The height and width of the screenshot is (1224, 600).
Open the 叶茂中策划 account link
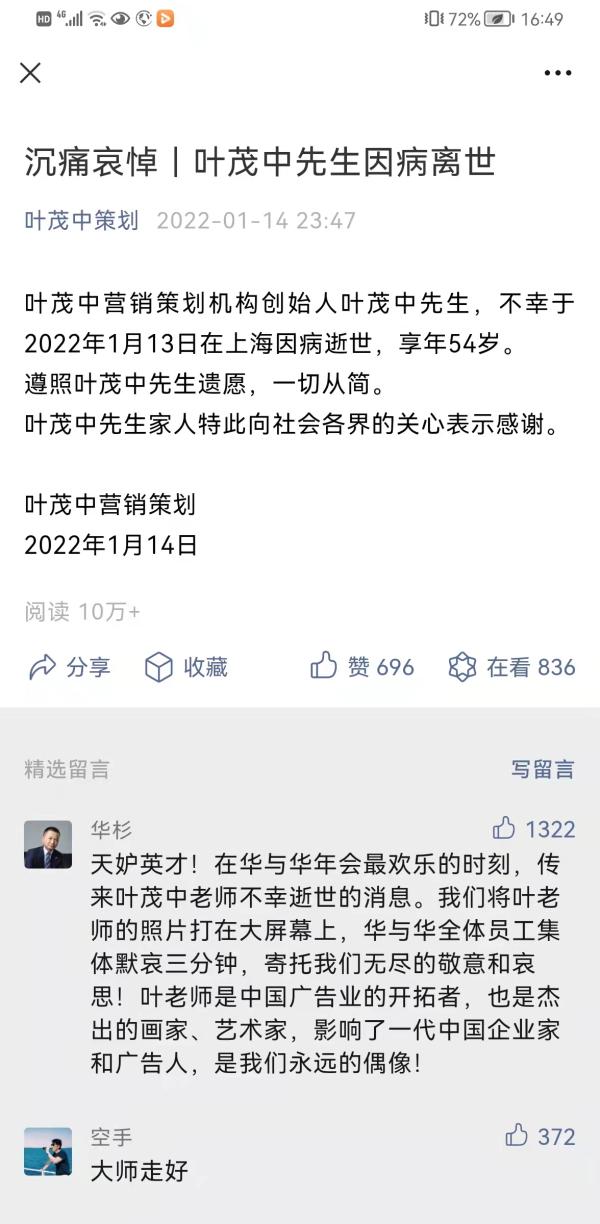point(81,221)
